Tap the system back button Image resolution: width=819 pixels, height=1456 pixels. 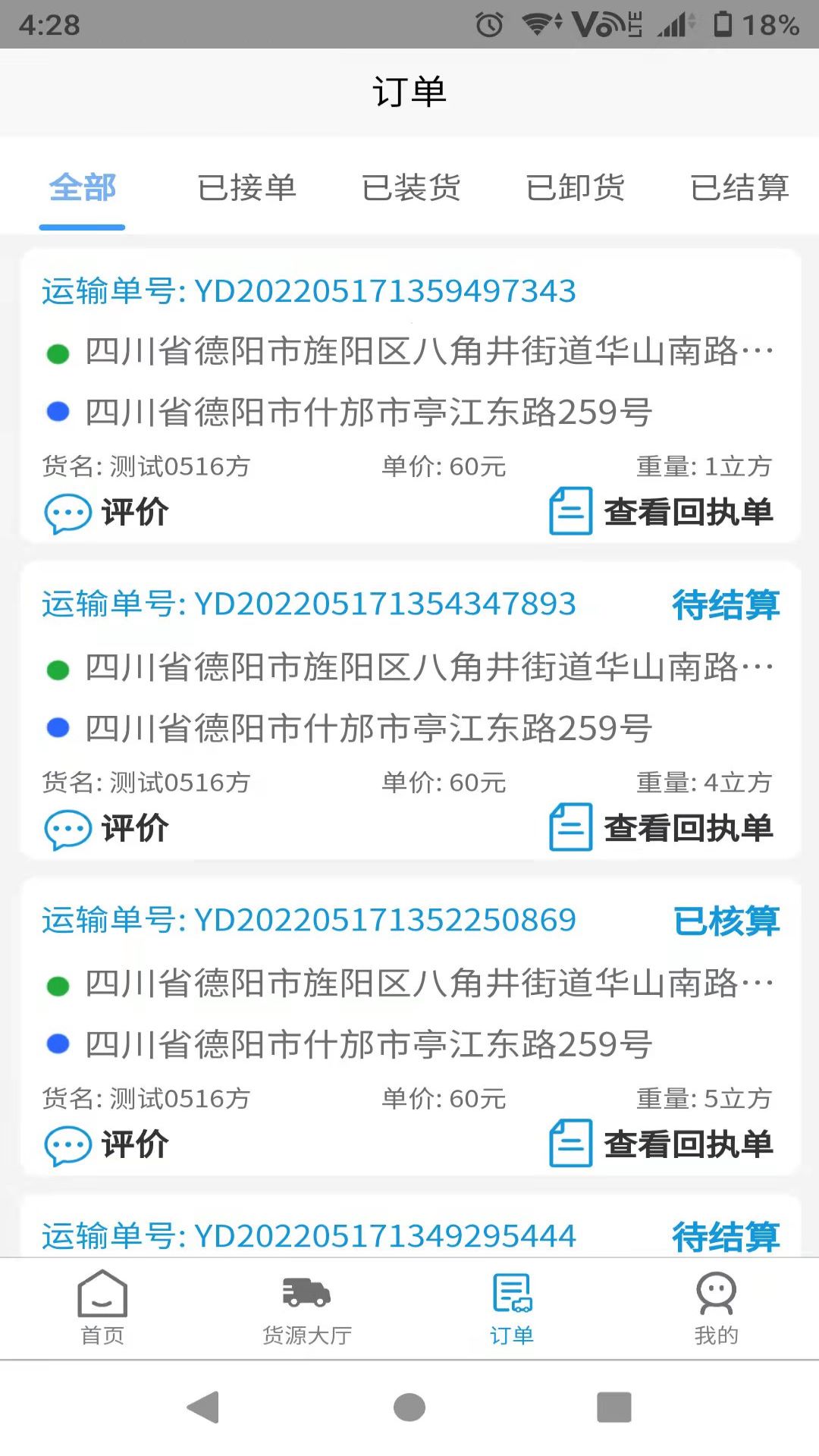(203, 1407)
